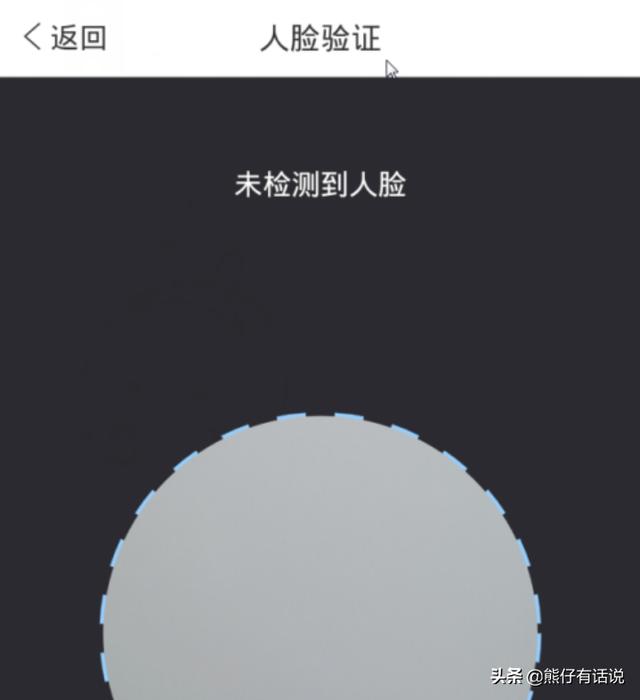640x700 pixels.
Task: Go back using the 返回 button
Action: click(x=65, y=38)
